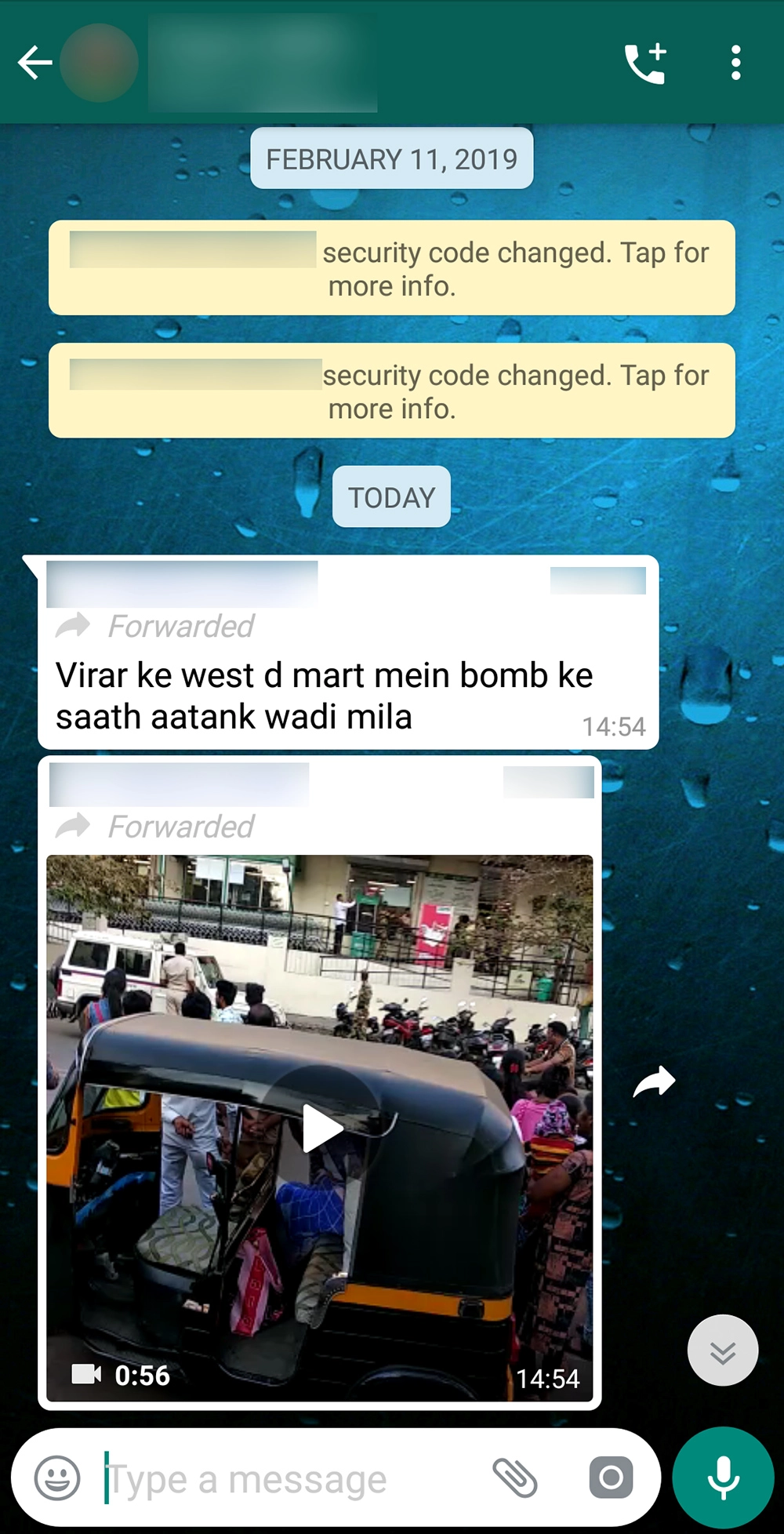Record a voice message

point(723,1478)
